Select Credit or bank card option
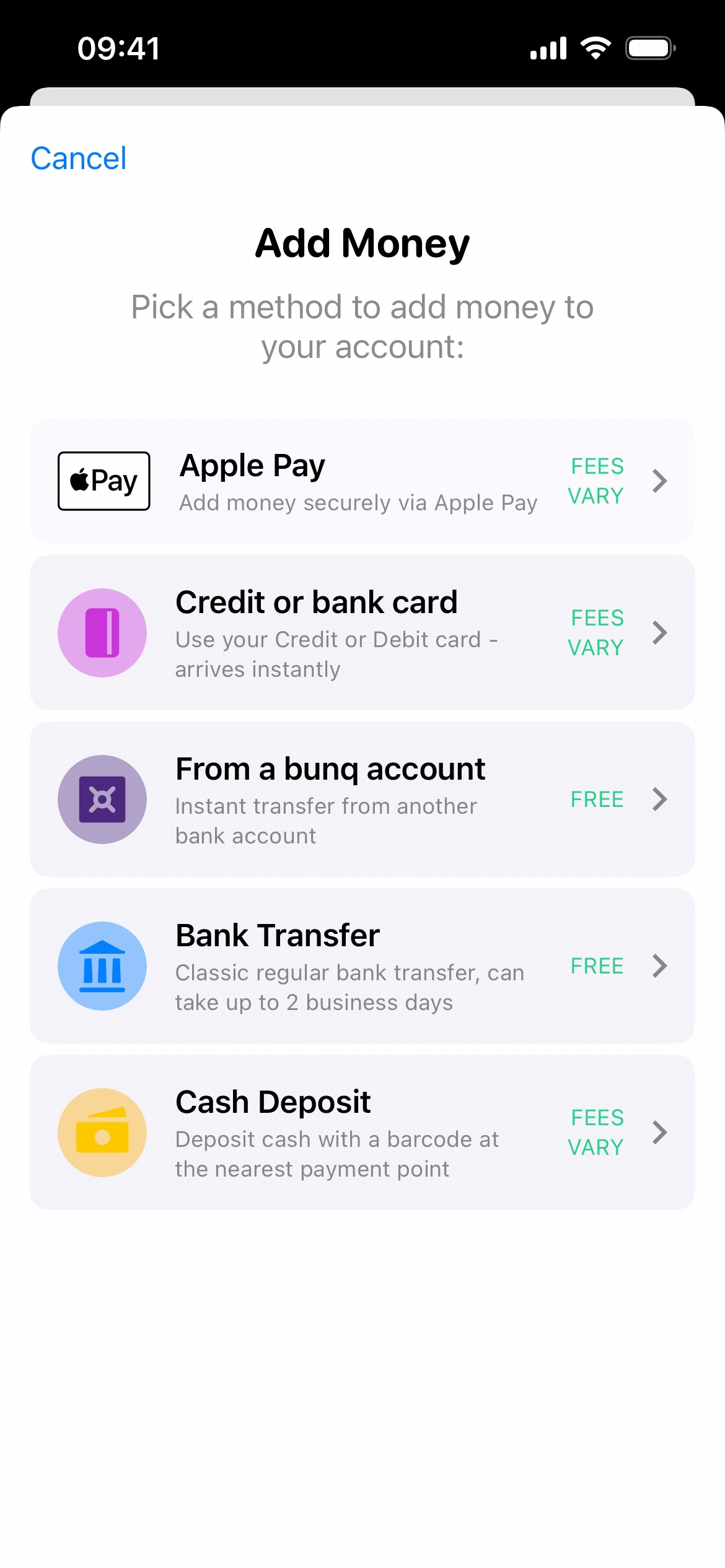 pos(362,633)
